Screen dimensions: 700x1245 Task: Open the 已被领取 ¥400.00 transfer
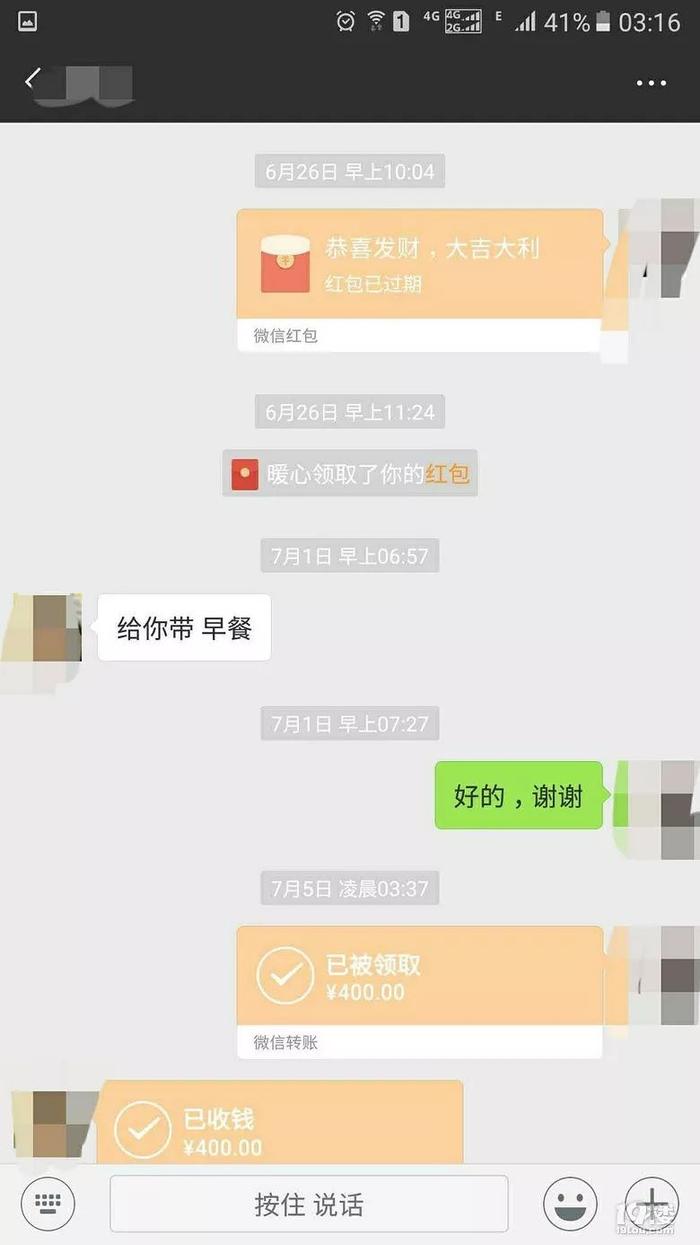420,978
